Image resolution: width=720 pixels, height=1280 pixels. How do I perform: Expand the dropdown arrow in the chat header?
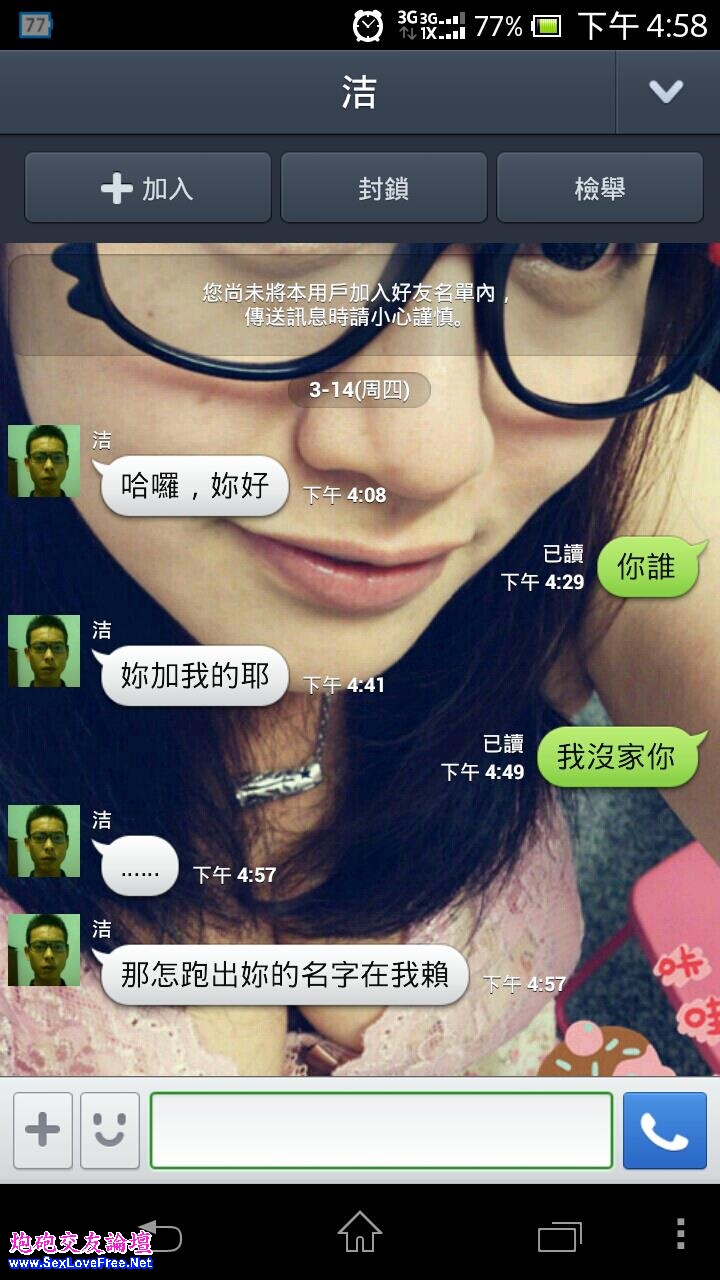pyautogui.click(x=666, y=92)
